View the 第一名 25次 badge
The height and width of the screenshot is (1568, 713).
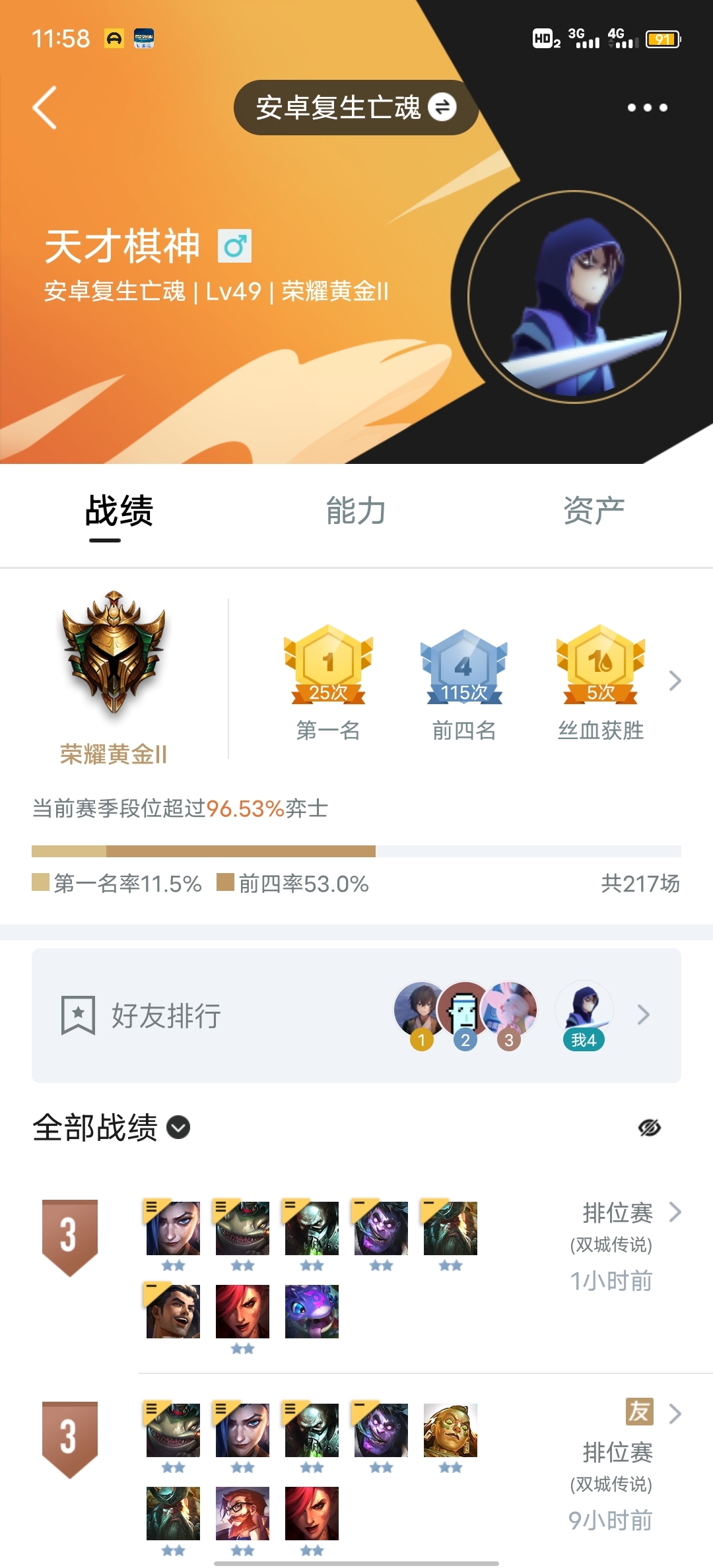click(328, 681)
